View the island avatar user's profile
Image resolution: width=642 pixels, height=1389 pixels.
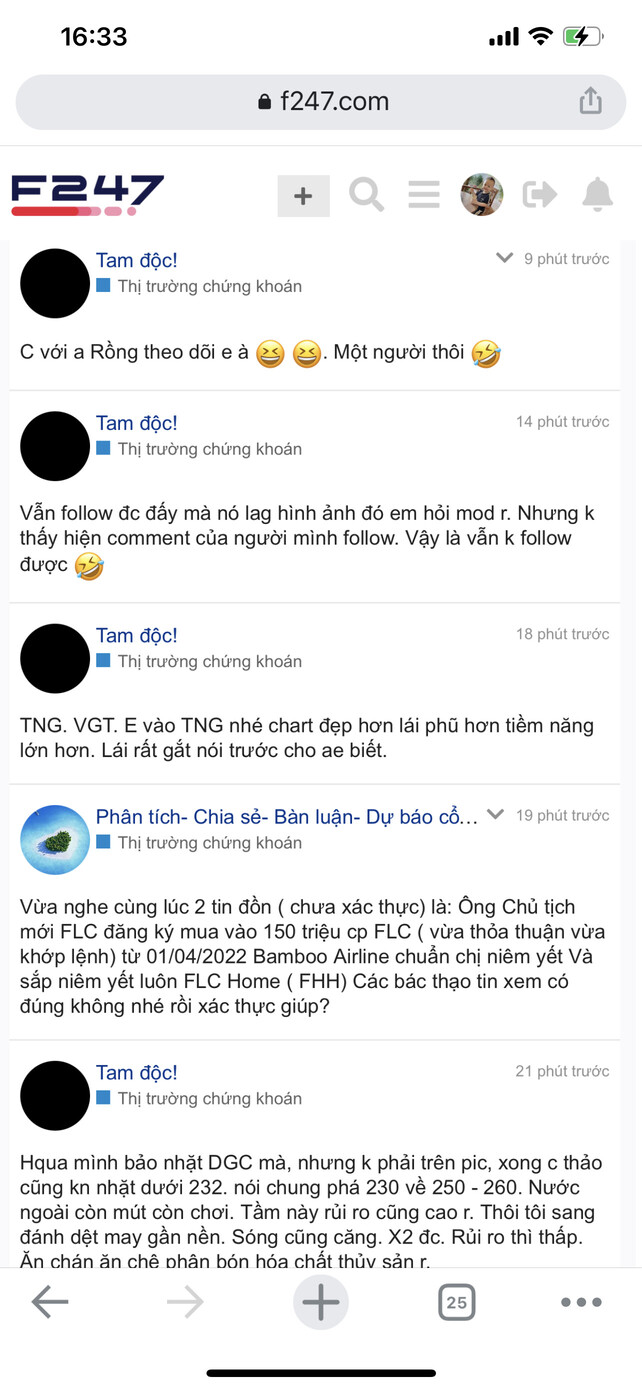coord(55,840)
